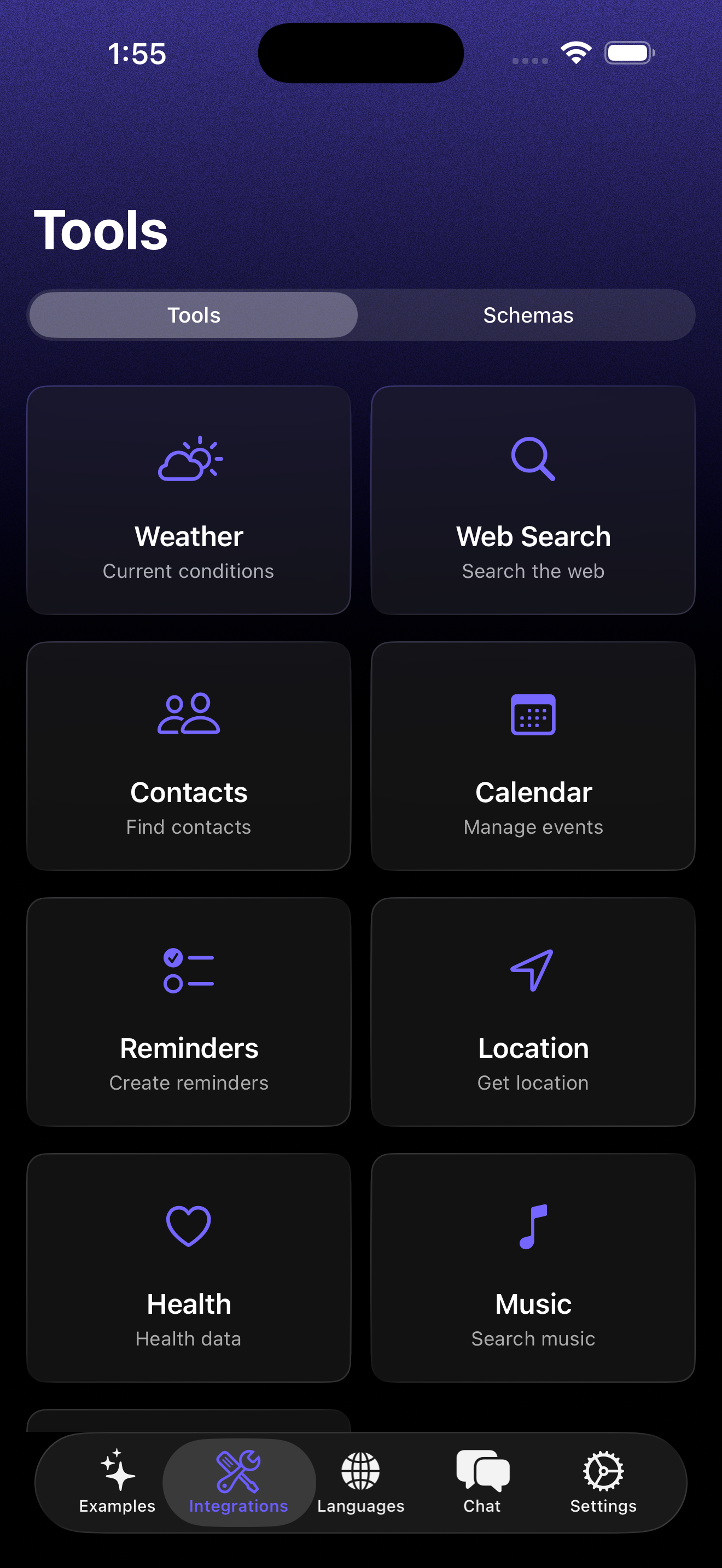Open the Music search tool
The height and width of the screenshot is (1568, 722).
point(533,1267)
